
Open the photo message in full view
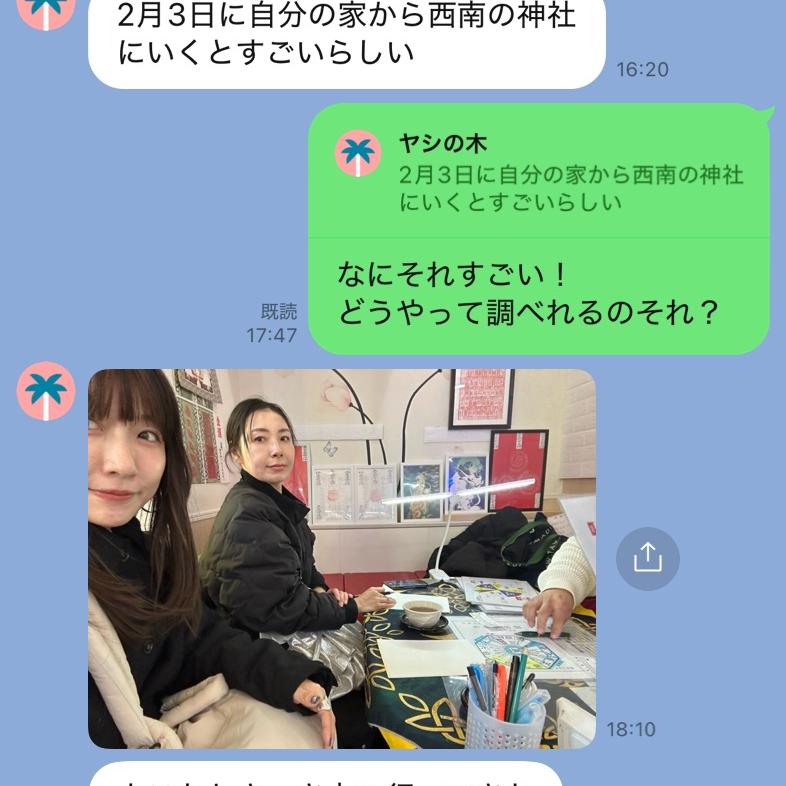341,558
